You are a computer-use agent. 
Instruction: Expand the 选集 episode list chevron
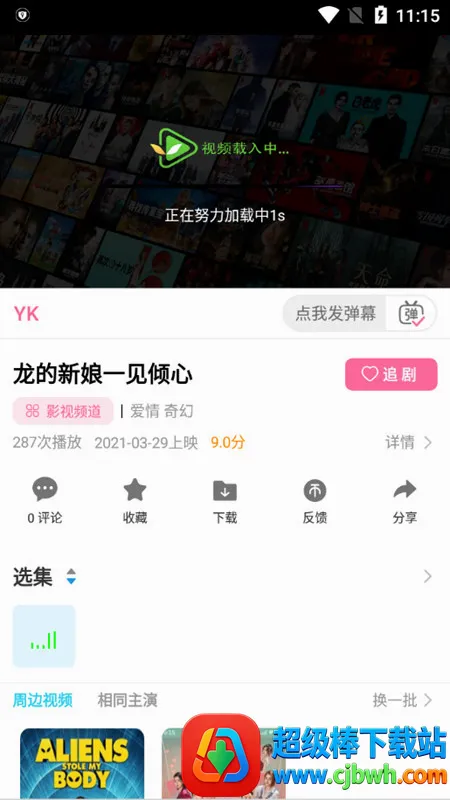(428, 577)
